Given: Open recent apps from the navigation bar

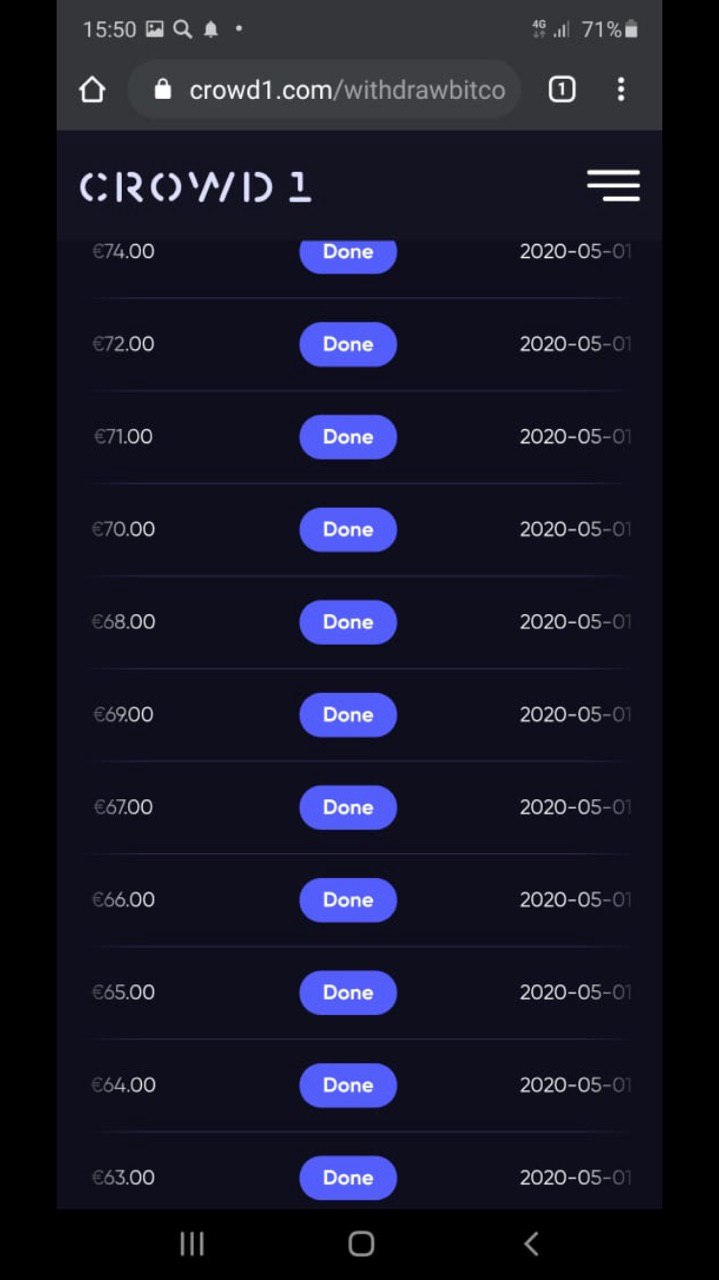Looking at the screenshot, I should pyautogui.click(x=192, y=1243).
